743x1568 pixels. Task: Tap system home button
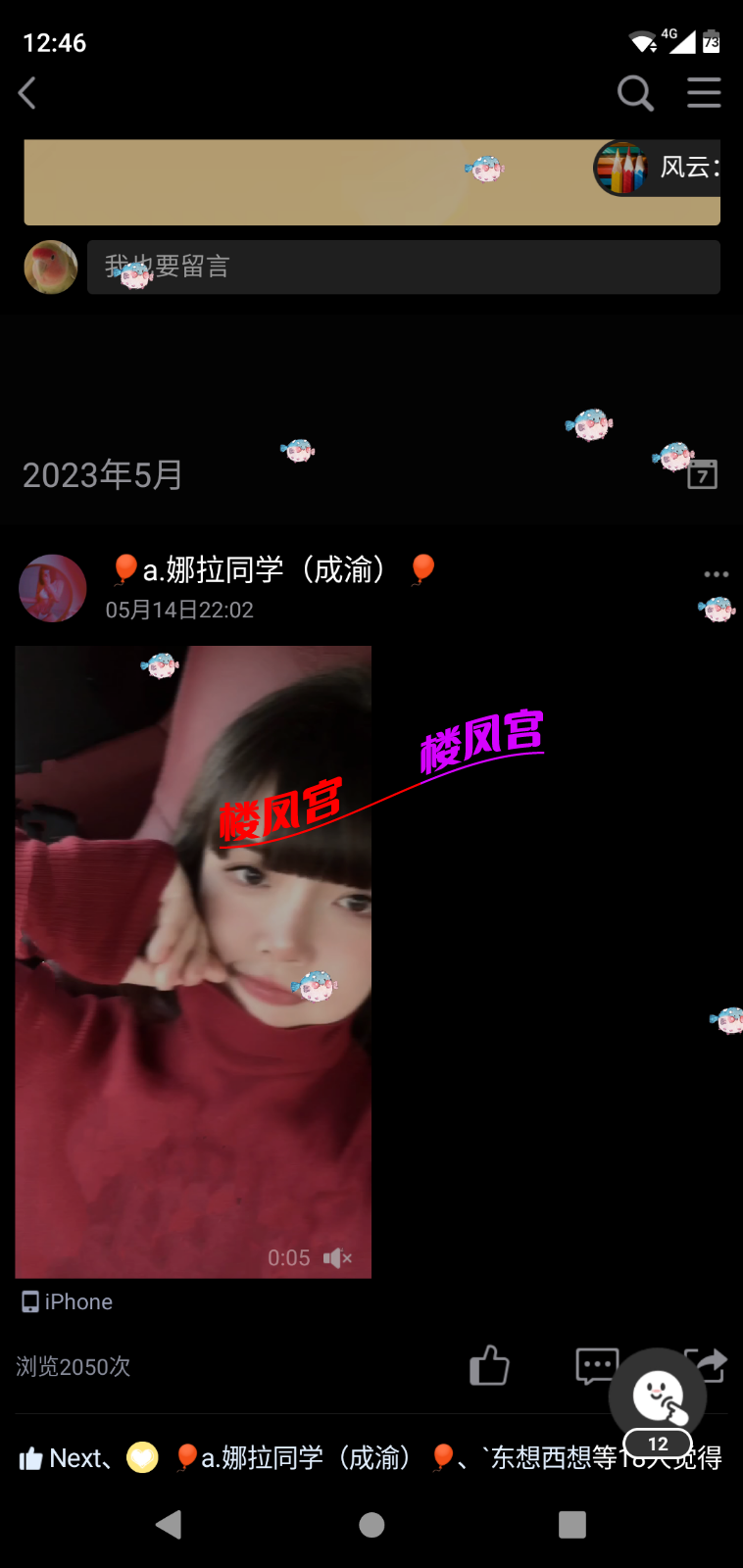(x=371, y=1525)
